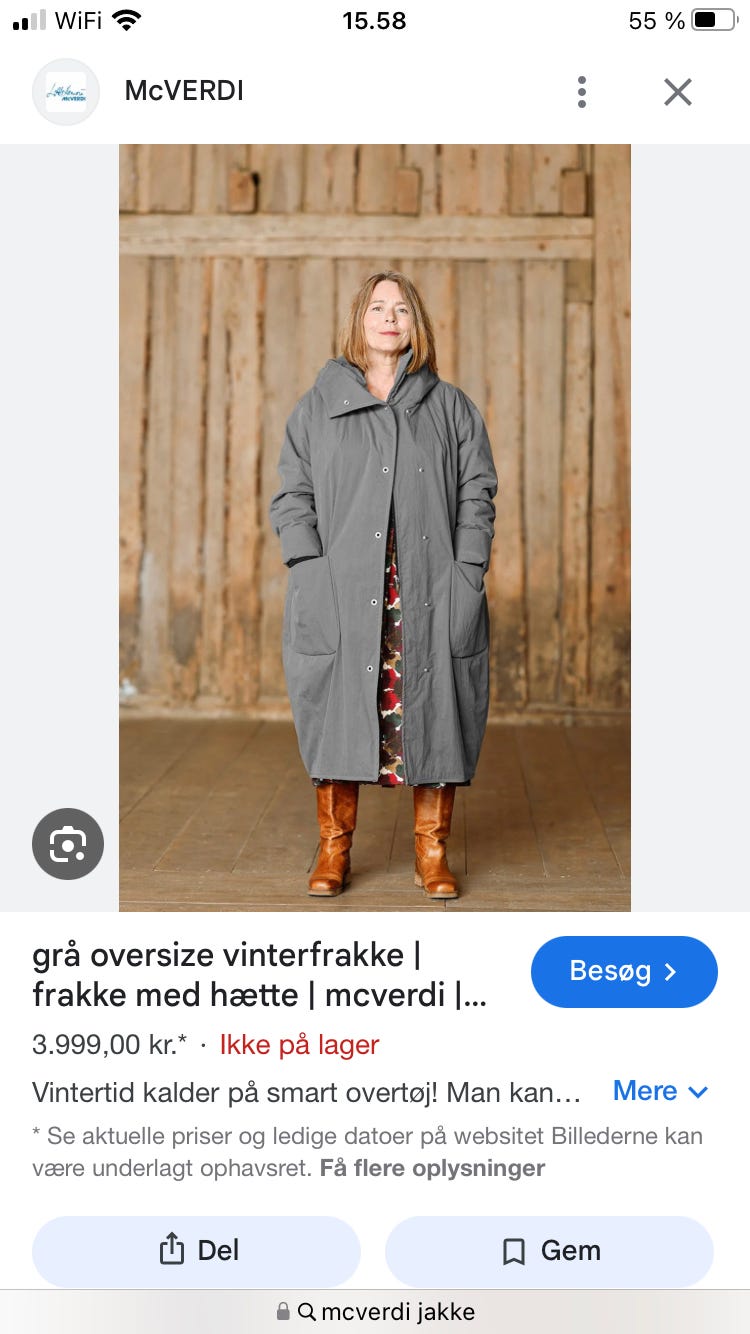Image resolution: width=750 pixels, height=1334 pixels.
Task: Tap the Ikke på lager stock label
Action: coord(298,1044)
